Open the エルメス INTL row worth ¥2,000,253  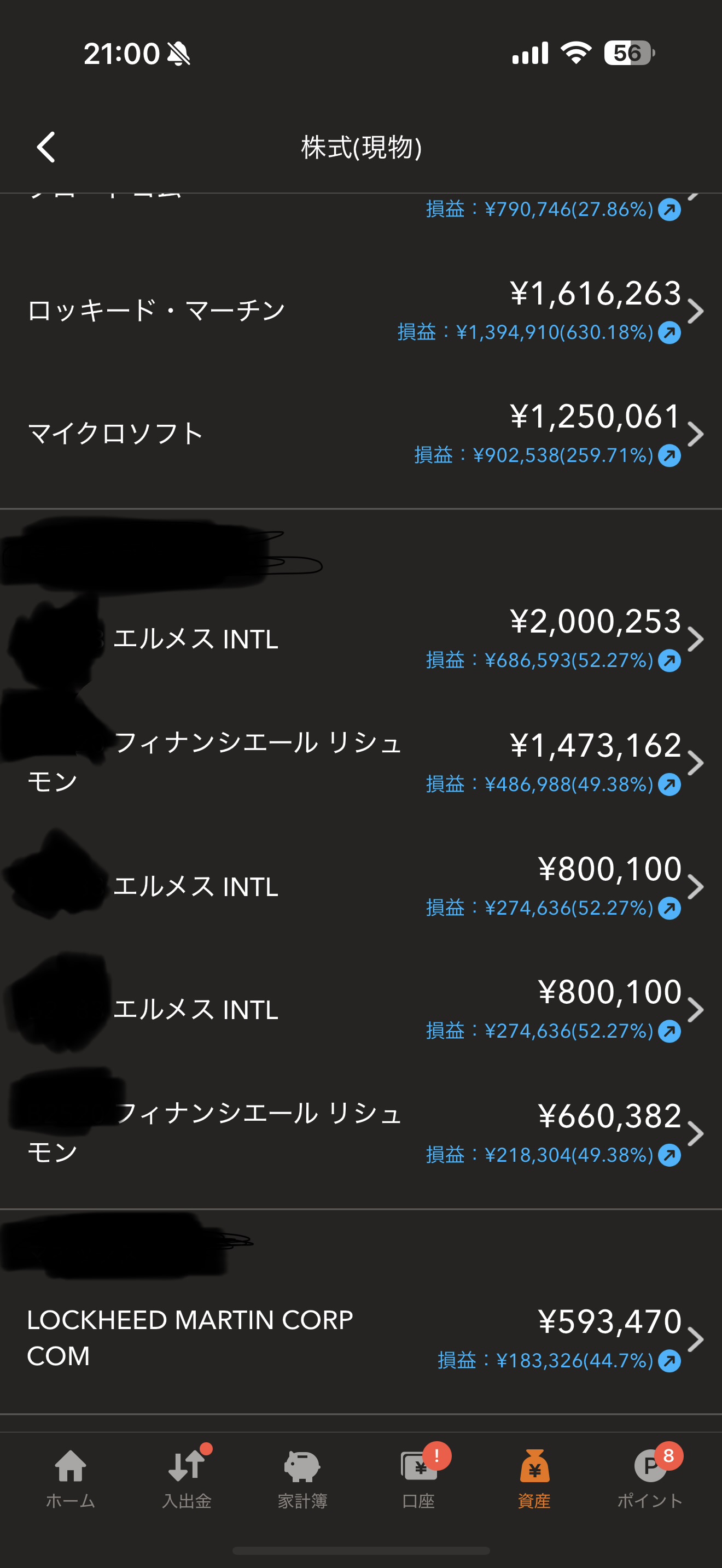click(x=361, y=639)
